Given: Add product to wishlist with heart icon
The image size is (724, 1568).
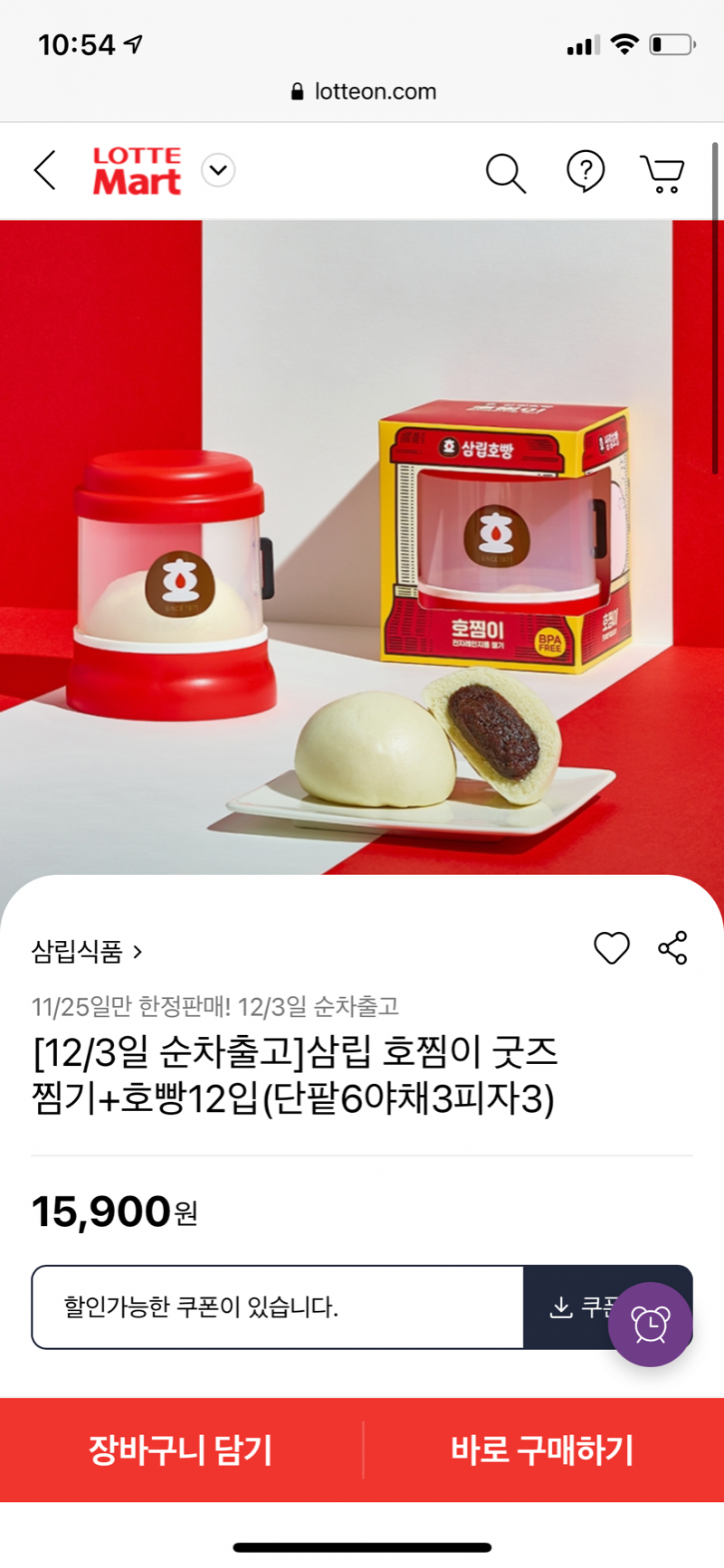Looking at the screenshot, I should [x=611, y=948].
